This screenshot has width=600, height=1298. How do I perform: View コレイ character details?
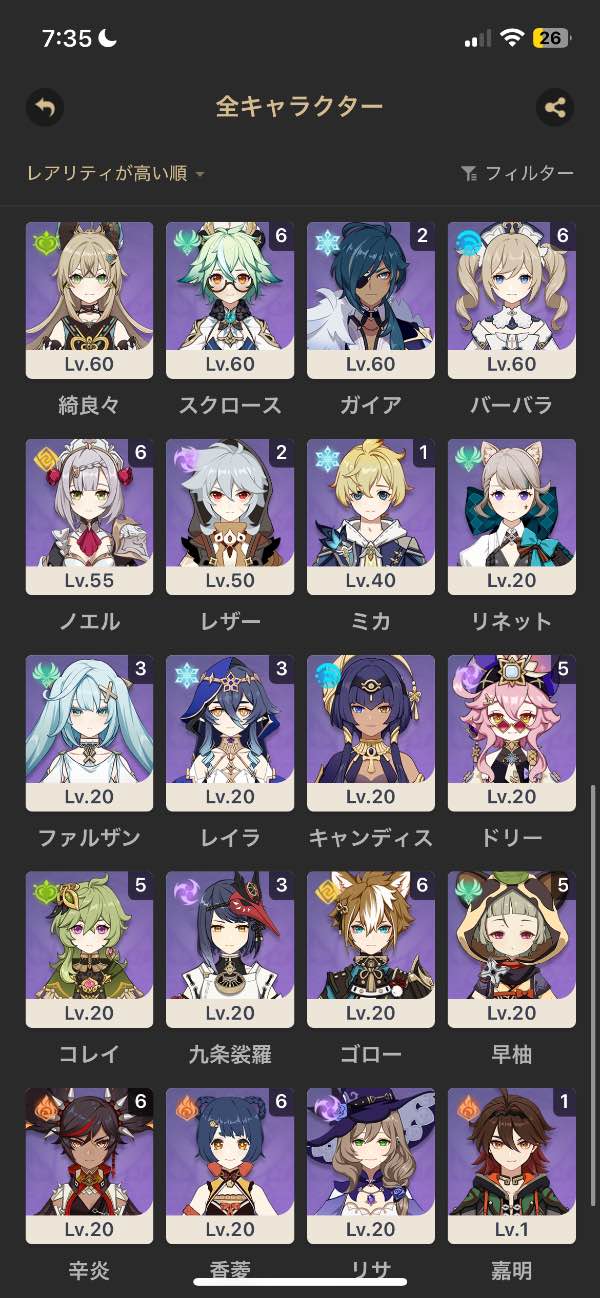pyautogui.click(x=89, y=949)
